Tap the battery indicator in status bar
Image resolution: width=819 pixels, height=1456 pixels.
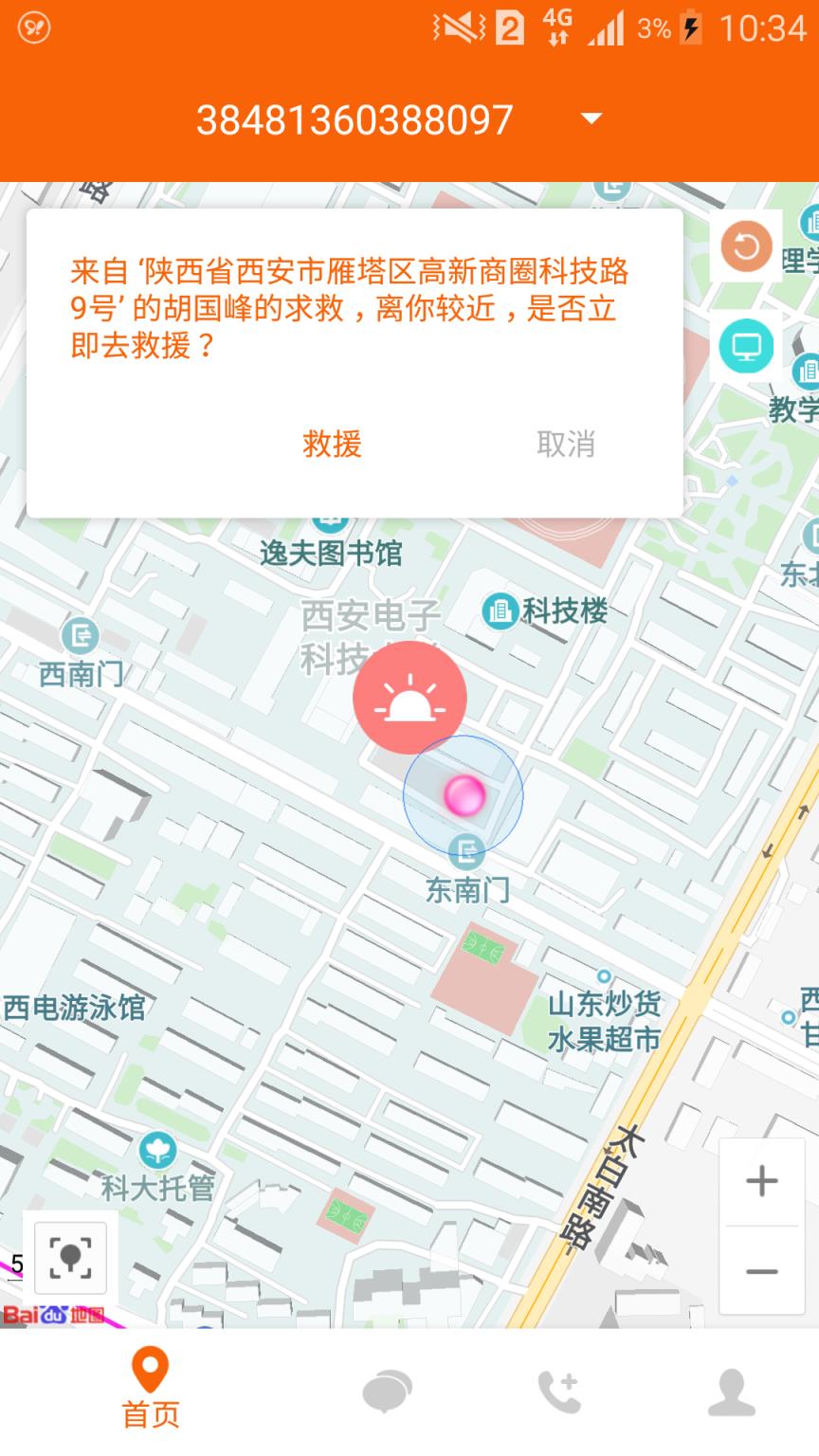click(x=687, y=28)
